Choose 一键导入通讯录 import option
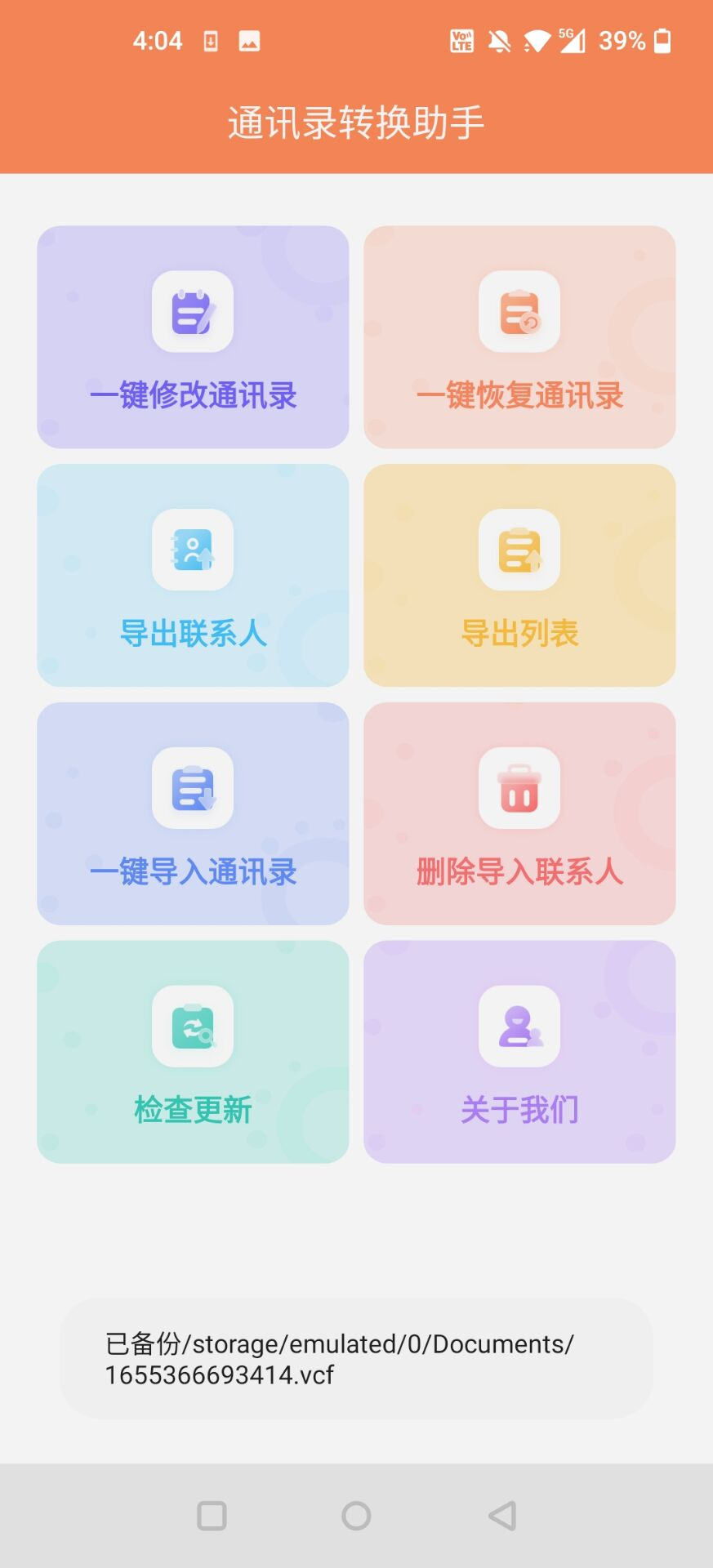Image resolution: width=713 pixels, height=1568 pixels. click(x=193, y=814)
